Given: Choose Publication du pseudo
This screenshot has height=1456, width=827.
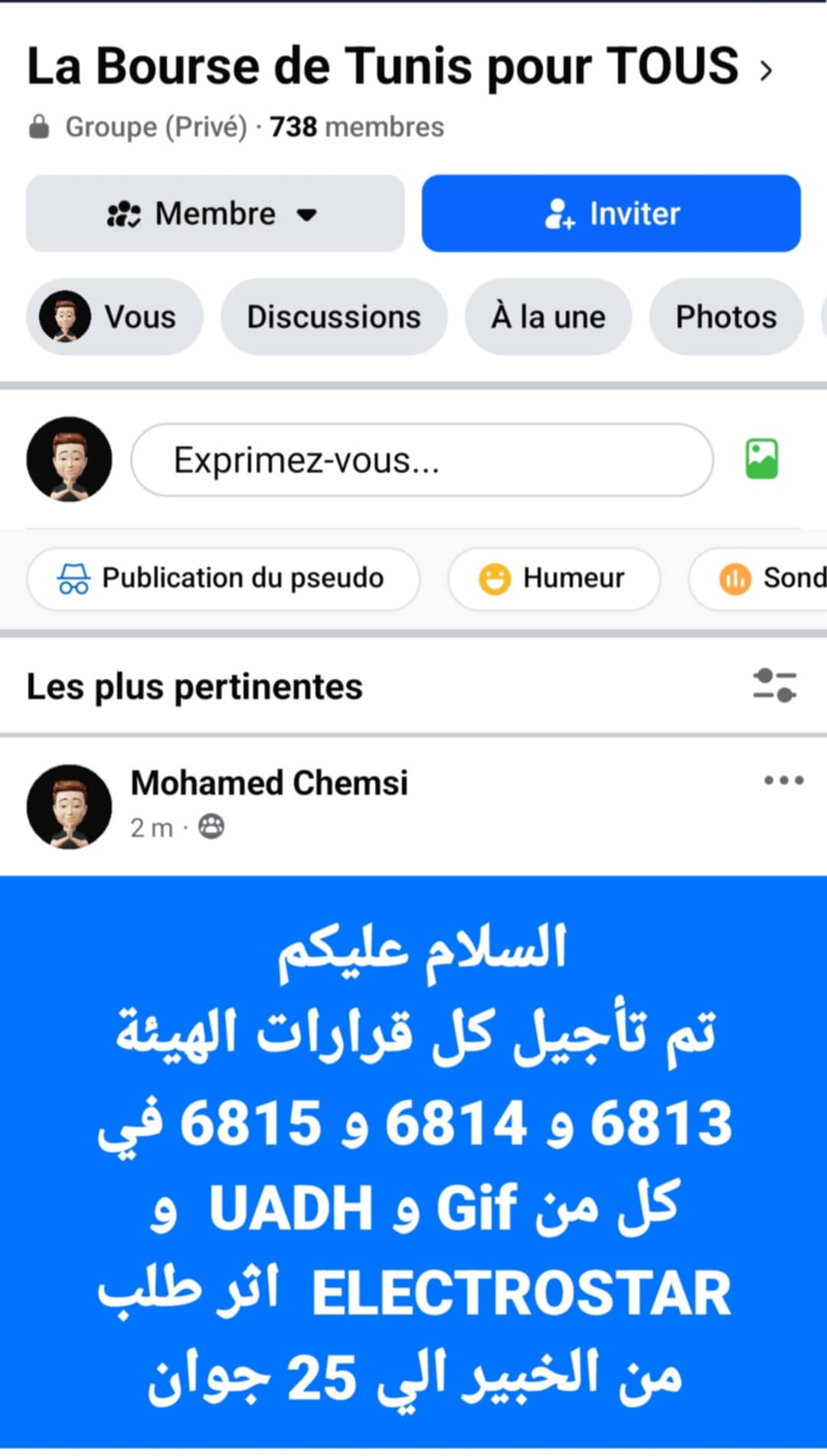Looking at the screenshot, I should click(223, 579).
